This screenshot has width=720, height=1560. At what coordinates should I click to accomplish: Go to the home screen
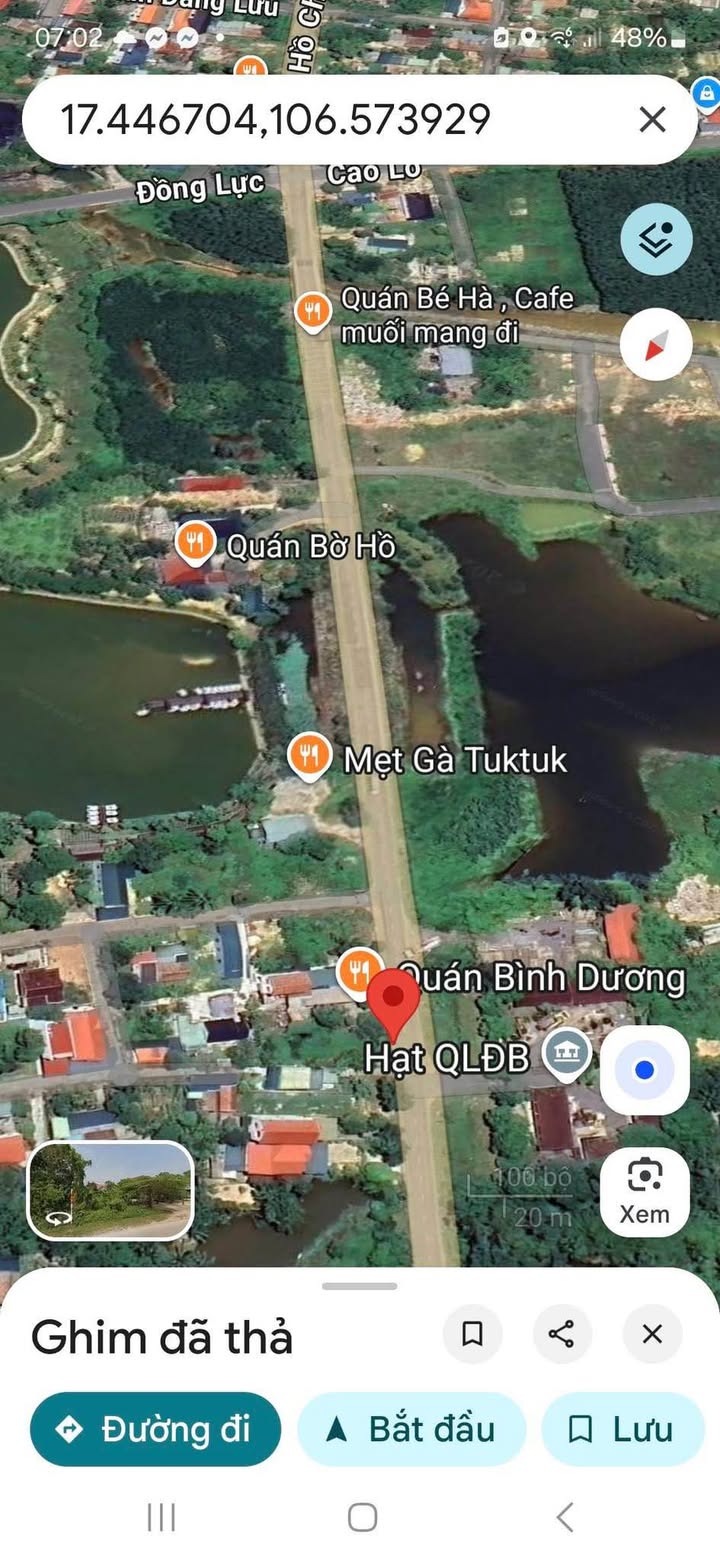362,1517
